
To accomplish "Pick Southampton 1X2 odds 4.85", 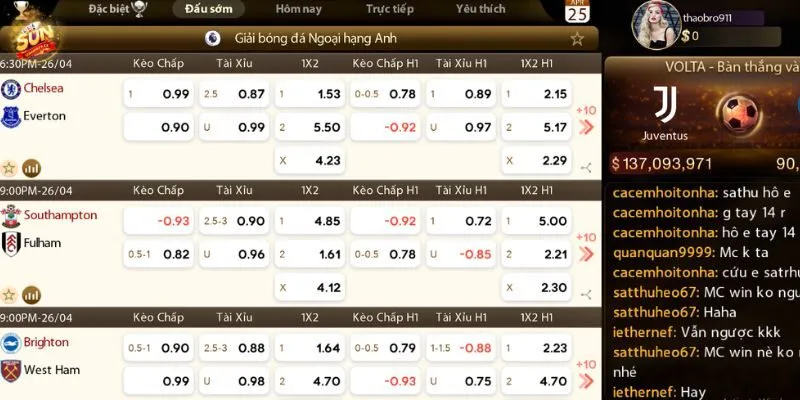I will click(x=308, y=221).
